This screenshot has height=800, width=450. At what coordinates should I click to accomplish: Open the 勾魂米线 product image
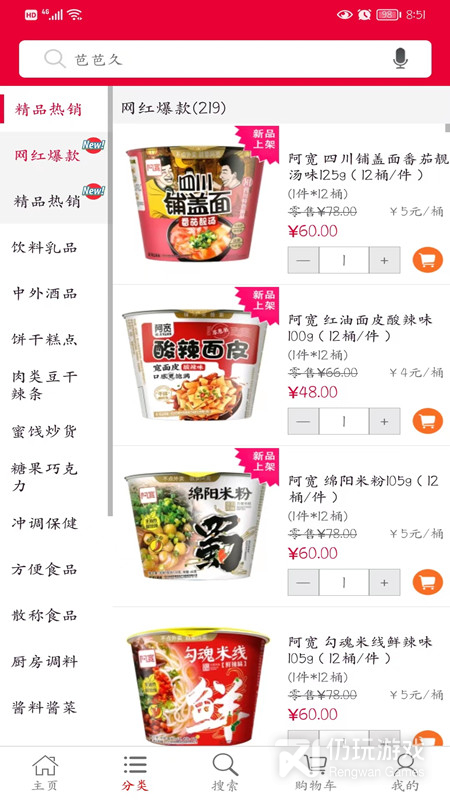tap(198, 687)
